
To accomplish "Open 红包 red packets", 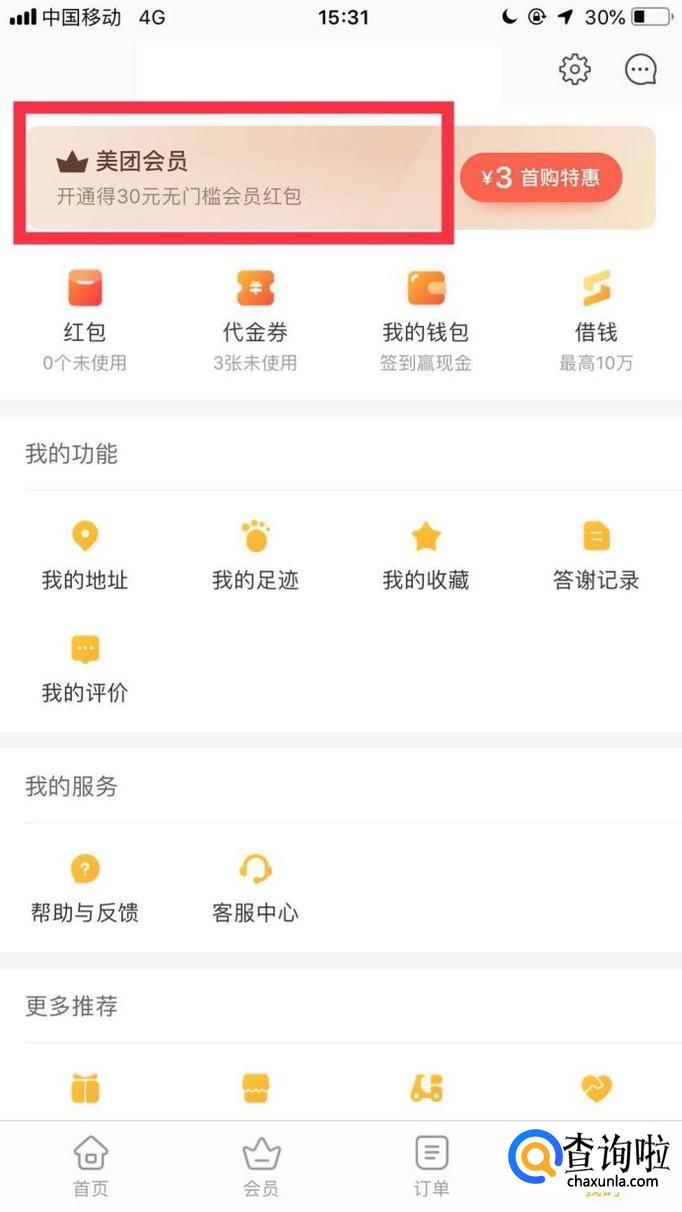I will click(x=85, y=312).
